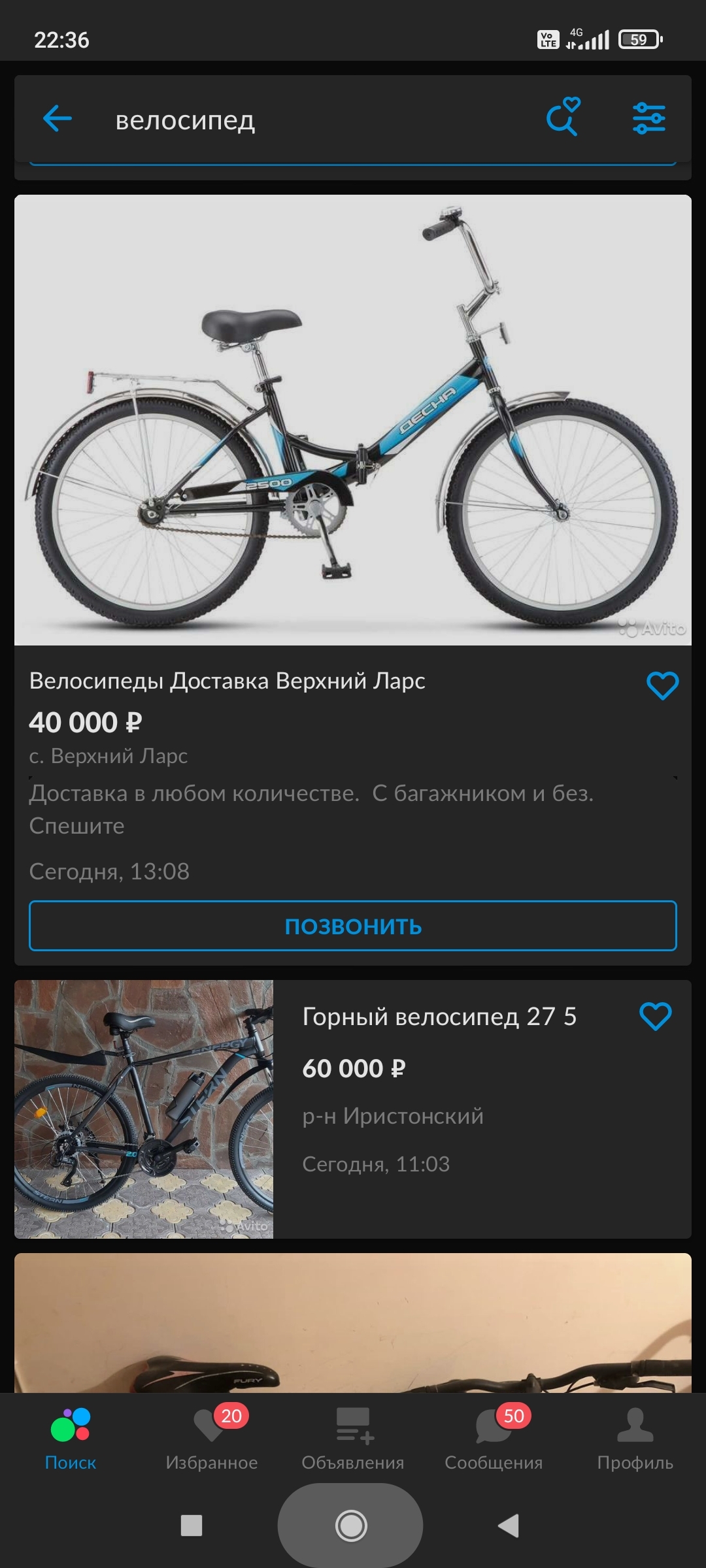
Task: Switch to the Избранное tab
Action: pos(212,1438)
